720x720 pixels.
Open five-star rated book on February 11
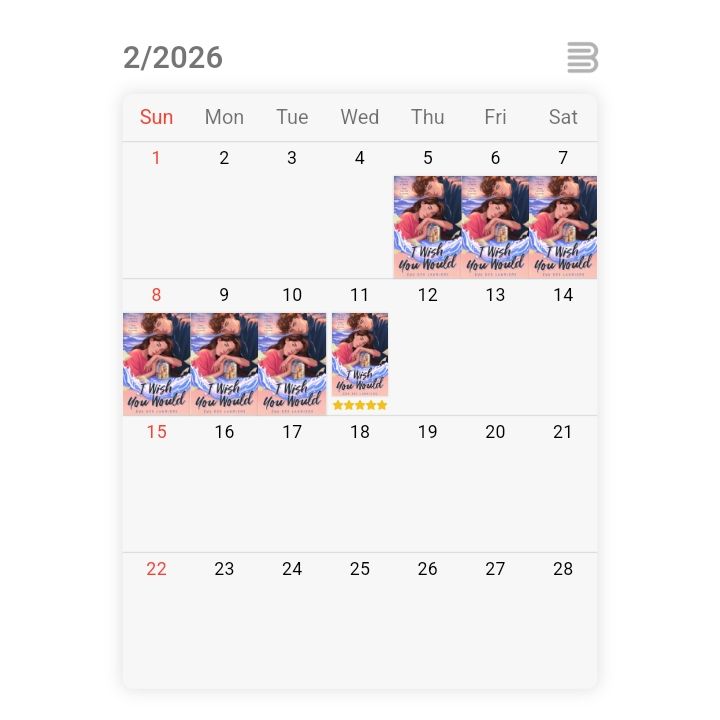360,360
